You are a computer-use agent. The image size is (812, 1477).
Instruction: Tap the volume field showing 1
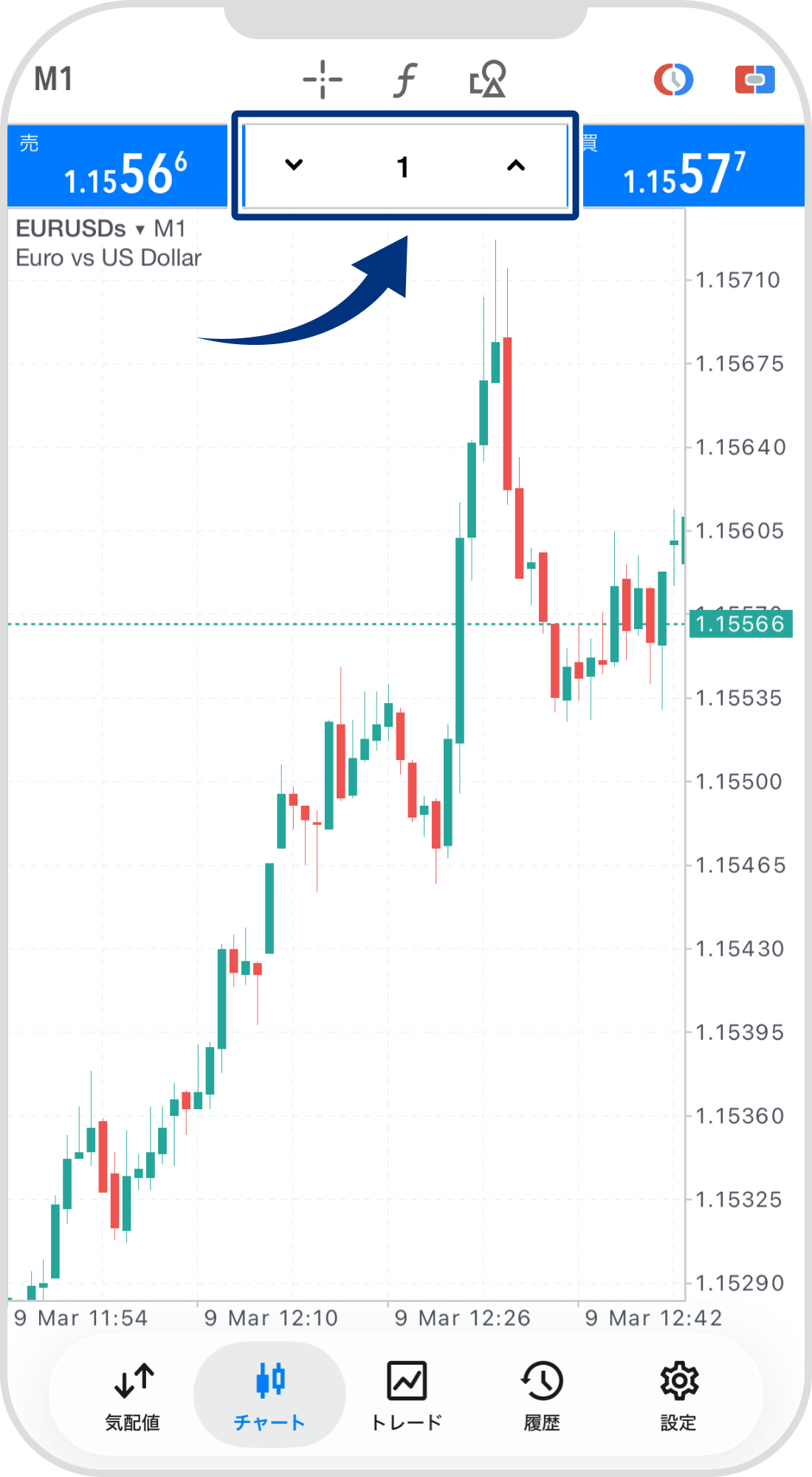coord(403,167)
